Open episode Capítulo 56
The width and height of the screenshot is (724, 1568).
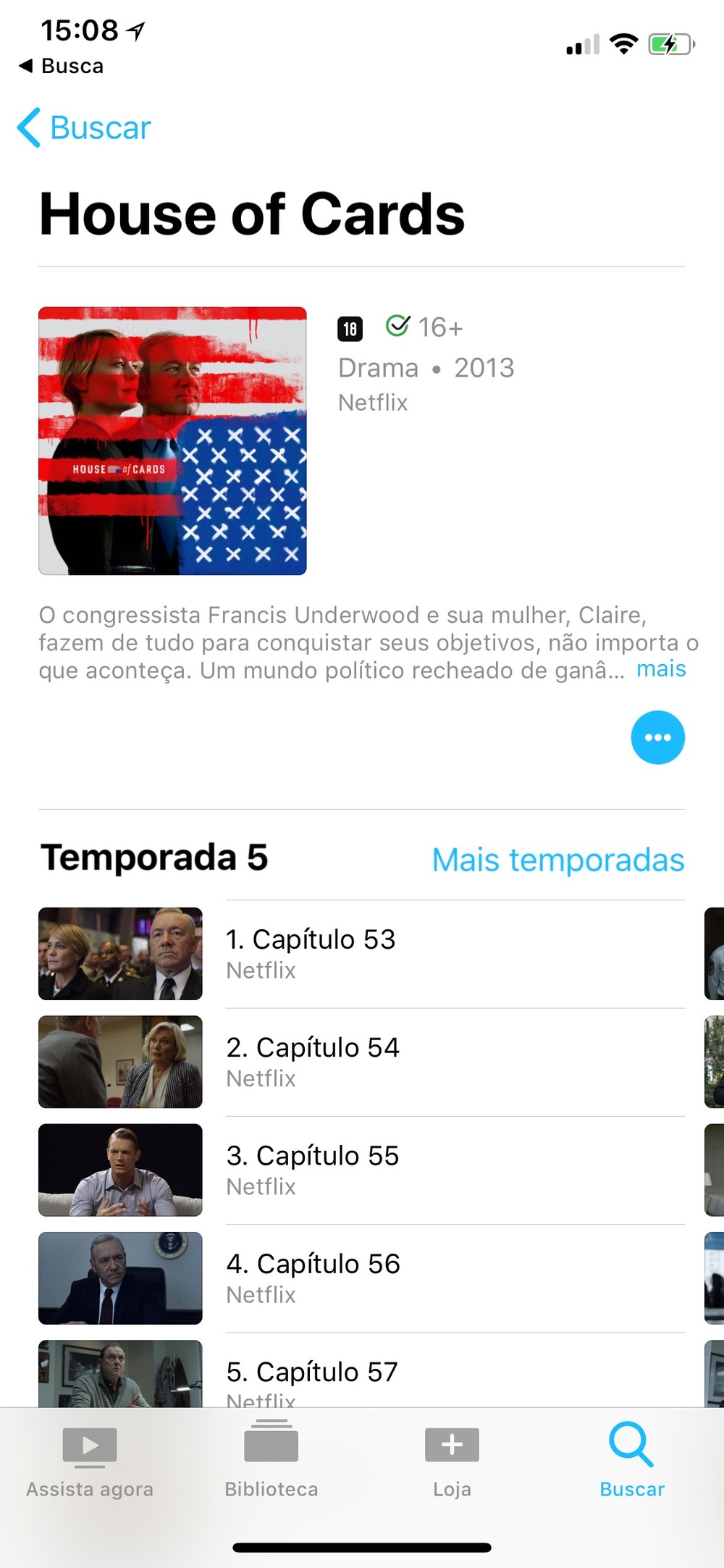pyautogui.click(x=313, y=1276)
